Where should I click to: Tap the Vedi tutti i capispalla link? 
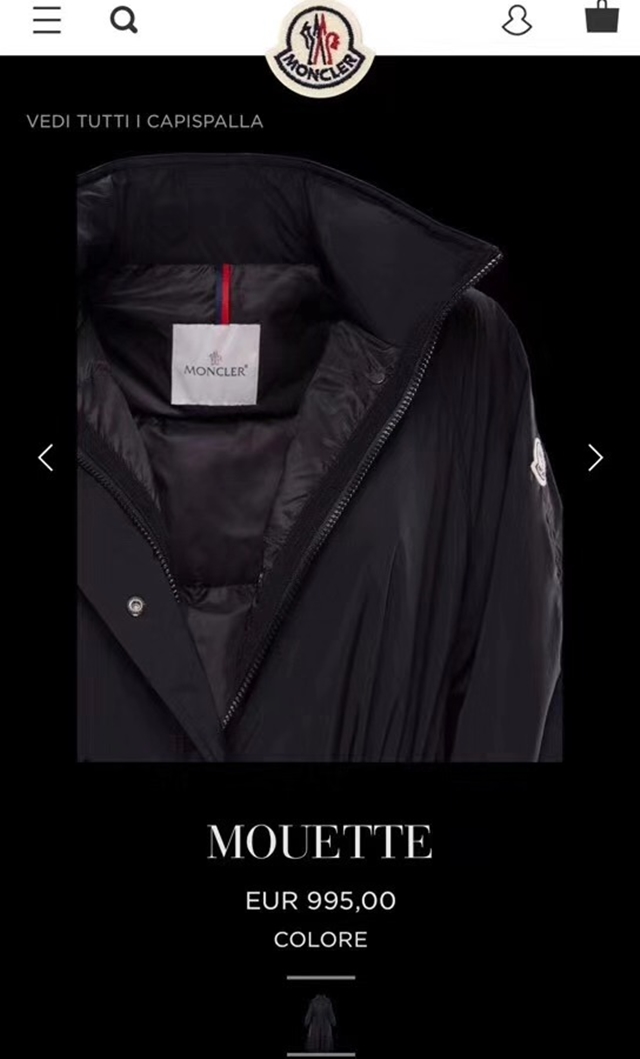click(145, 122)
